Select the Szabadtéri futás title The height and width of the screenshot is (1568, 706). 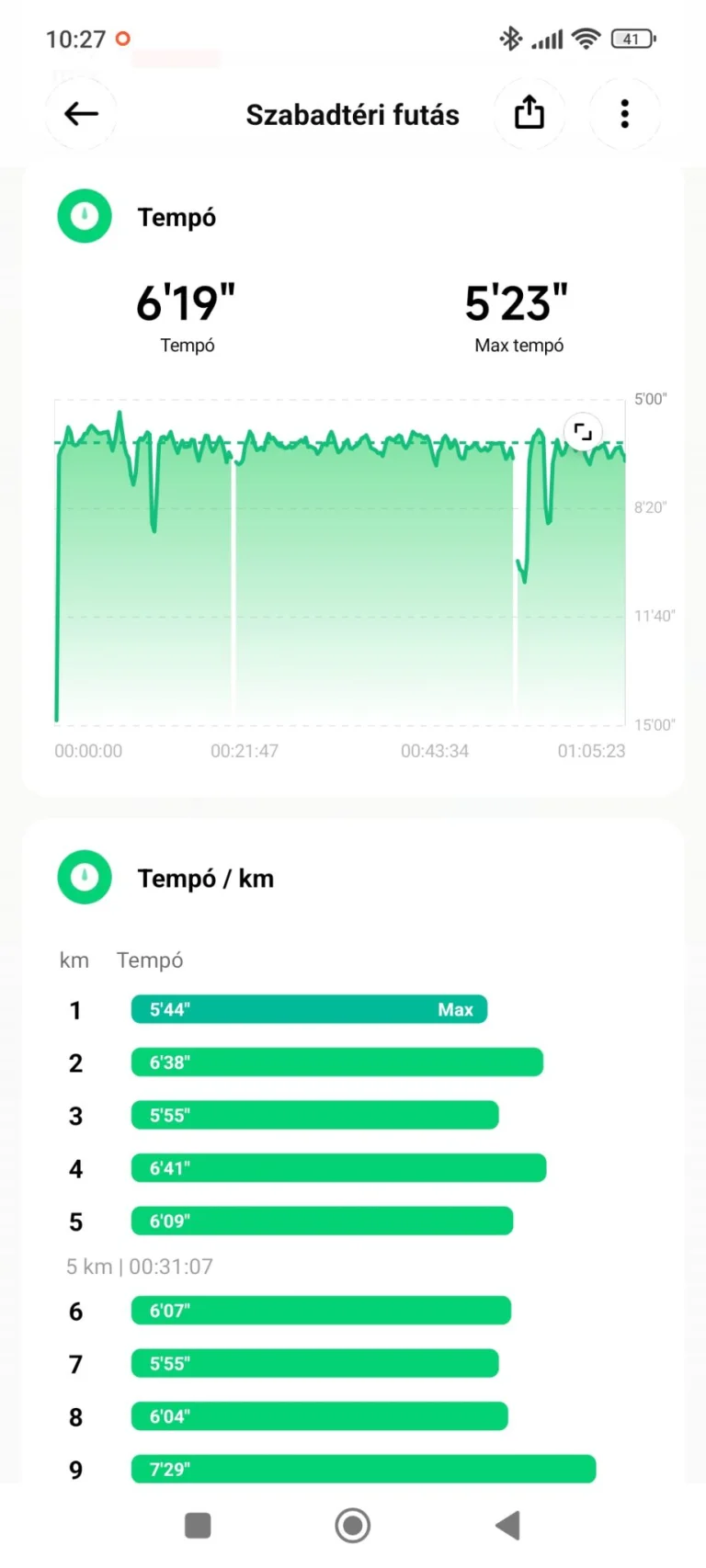tap(352, 114)
